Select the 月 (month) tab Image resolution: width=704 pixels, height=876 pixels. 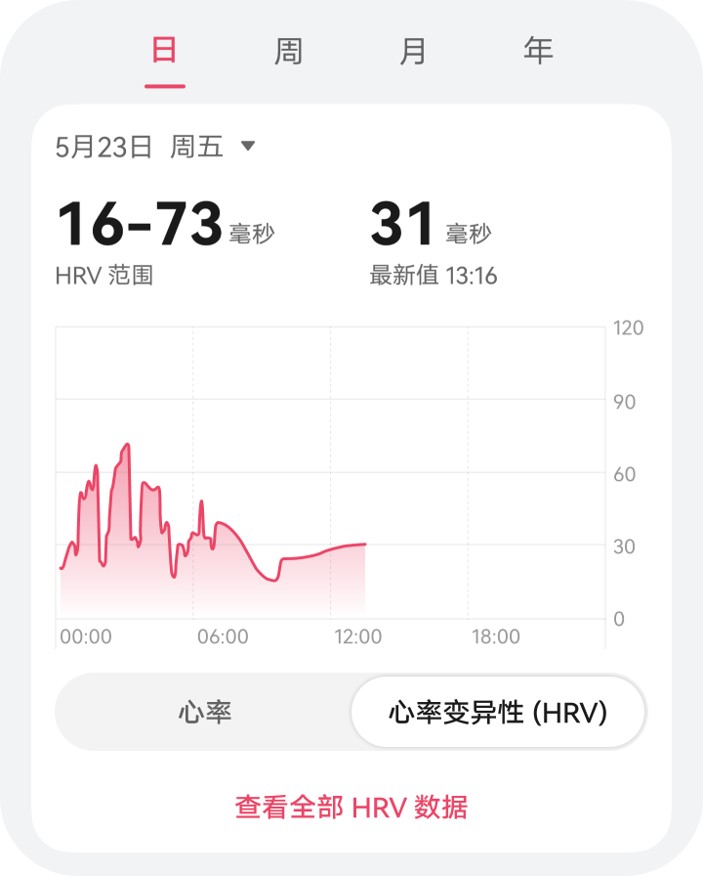point(413,51)
